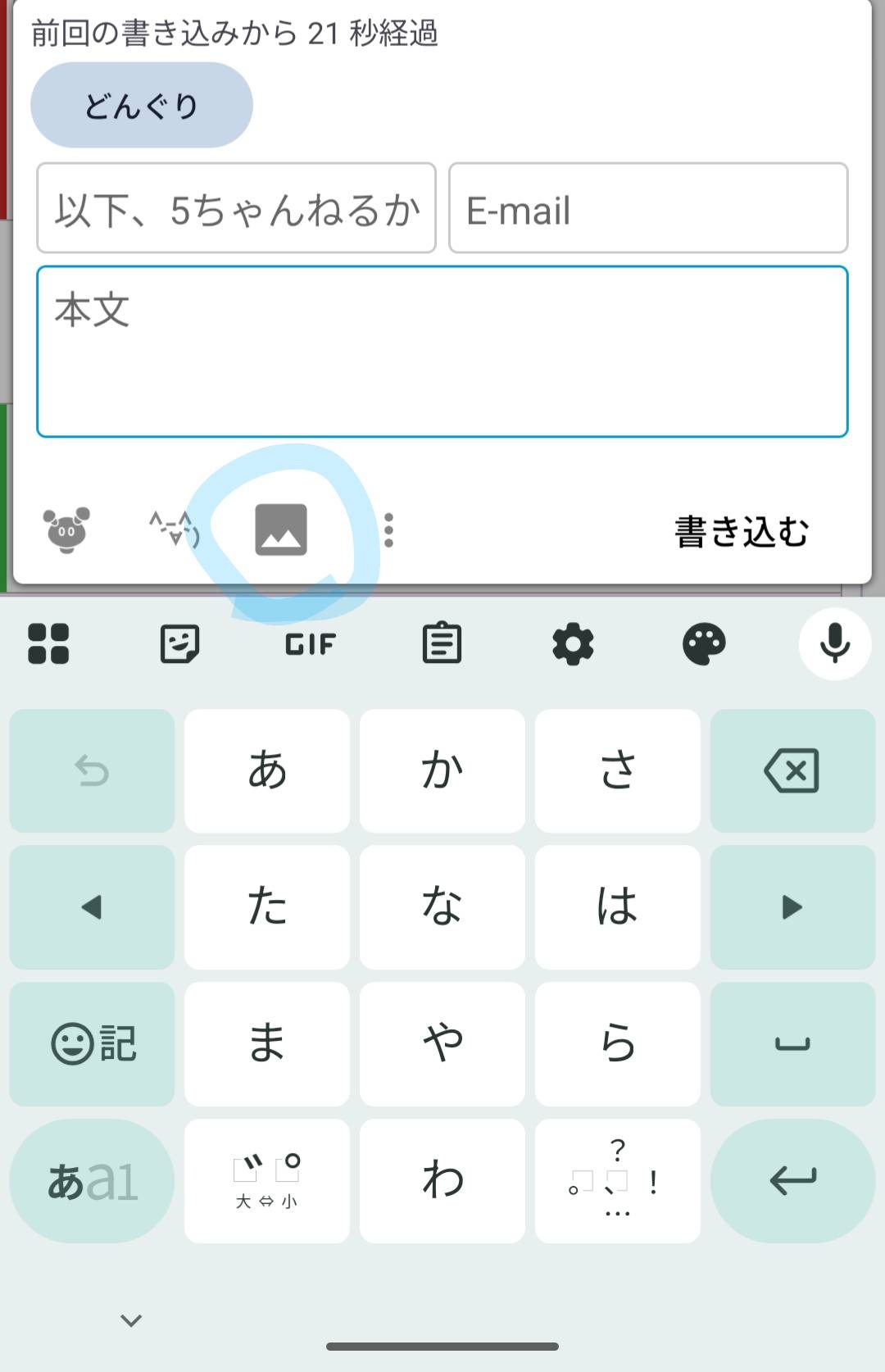Viewport: 885px width, 1372px height.
Task: Focus the E-mail field
Action: point(647,208)
